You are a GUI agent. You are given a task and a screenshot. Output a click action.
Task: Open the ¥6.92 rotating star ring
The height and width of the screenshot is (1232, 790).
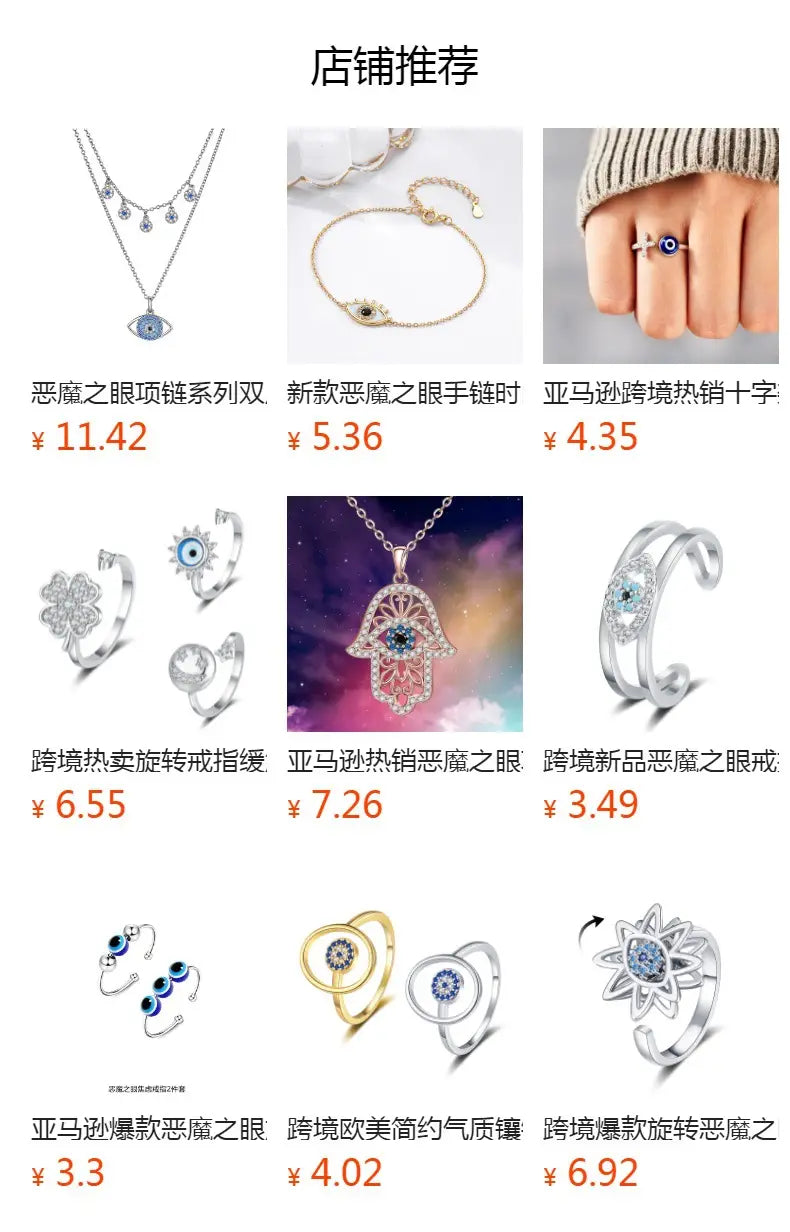[x=660, y=982]
